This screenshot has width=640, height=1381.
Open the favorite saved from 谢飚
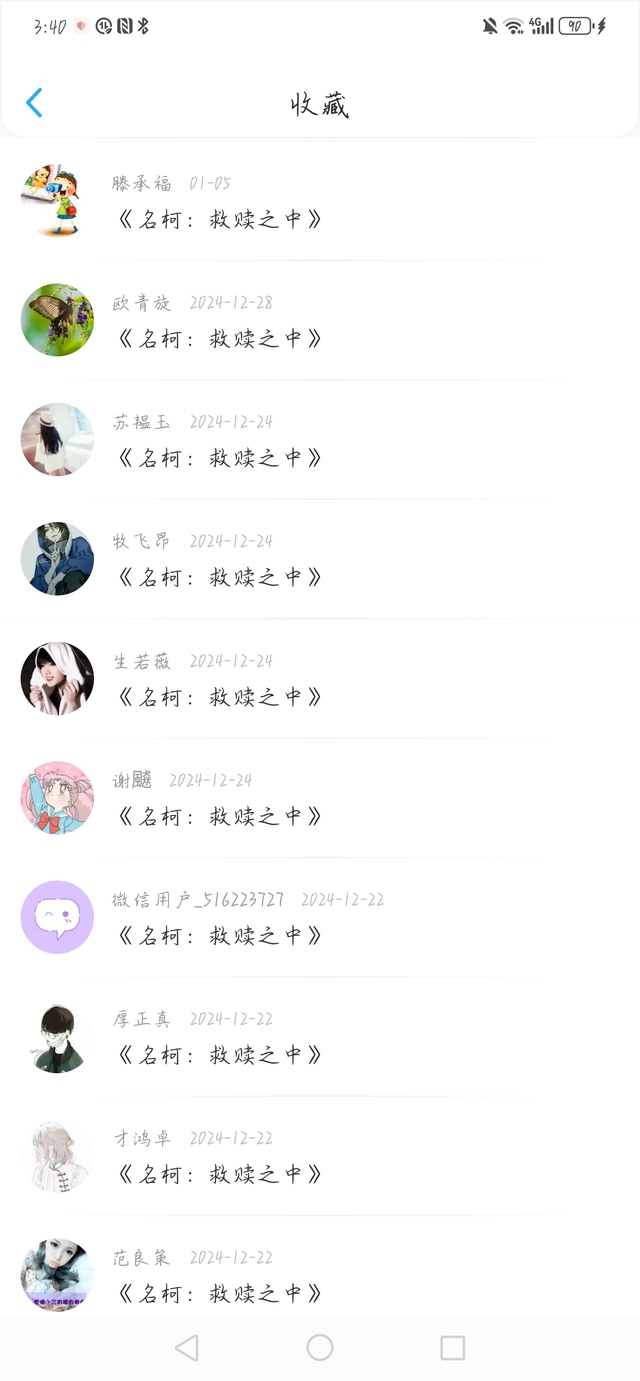[x=320, y=798]
